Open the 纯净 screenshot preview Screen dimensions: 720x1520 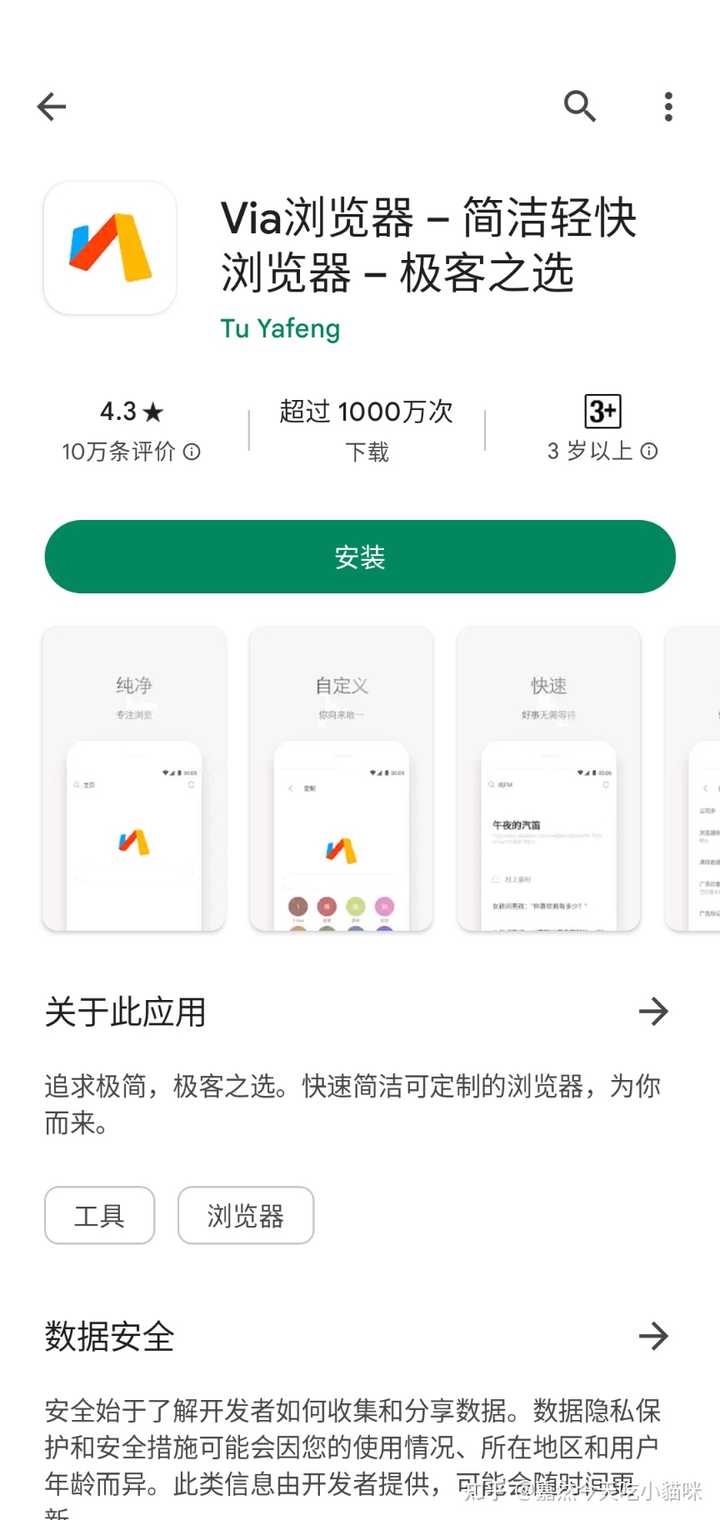(x=134, y=779)
